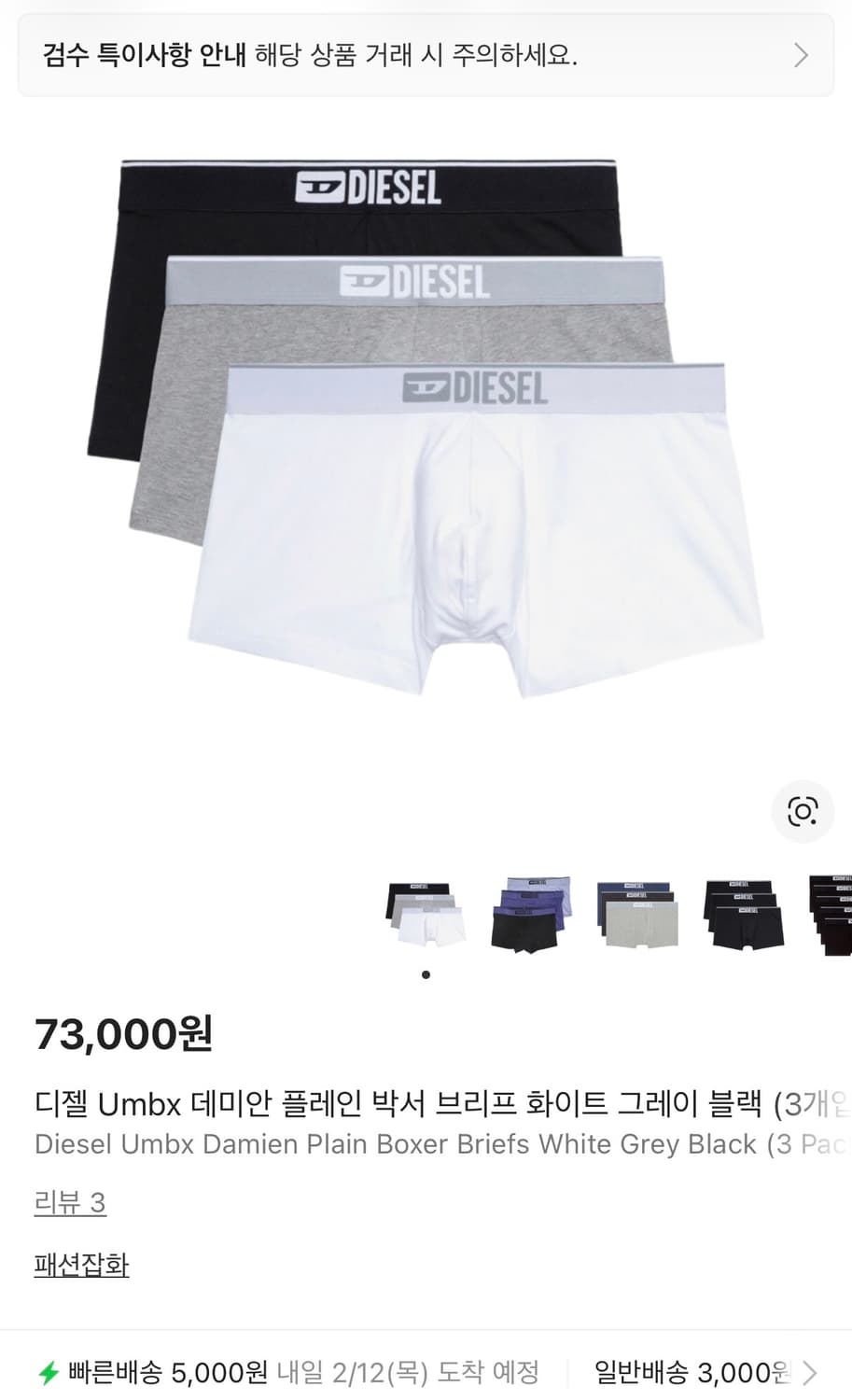
Task: Open the 리뷰 3 reviews link
Action: click(x=69, y=1203)
